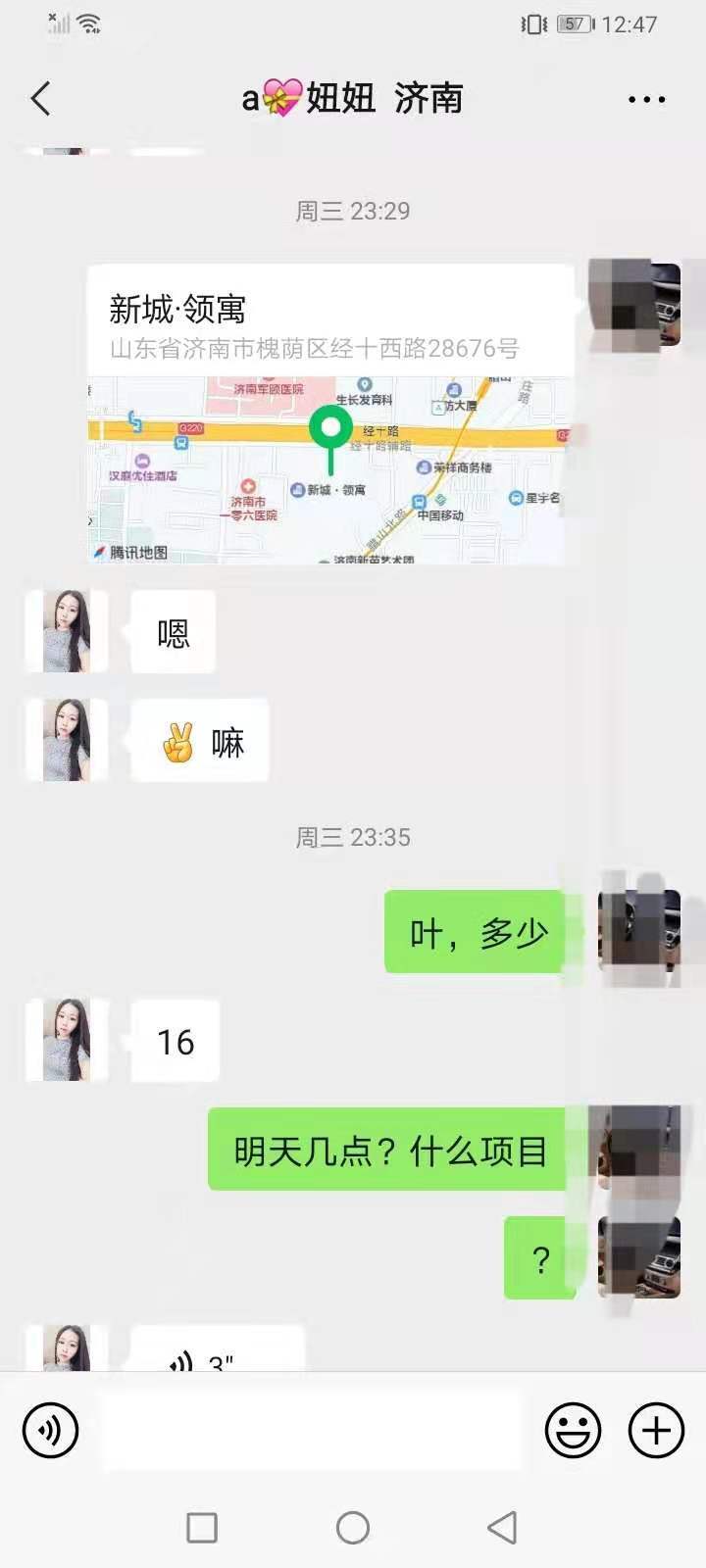Screen dimensions: 706x1568
Task: Focus the message text field
Action: tap(312, 1431)
